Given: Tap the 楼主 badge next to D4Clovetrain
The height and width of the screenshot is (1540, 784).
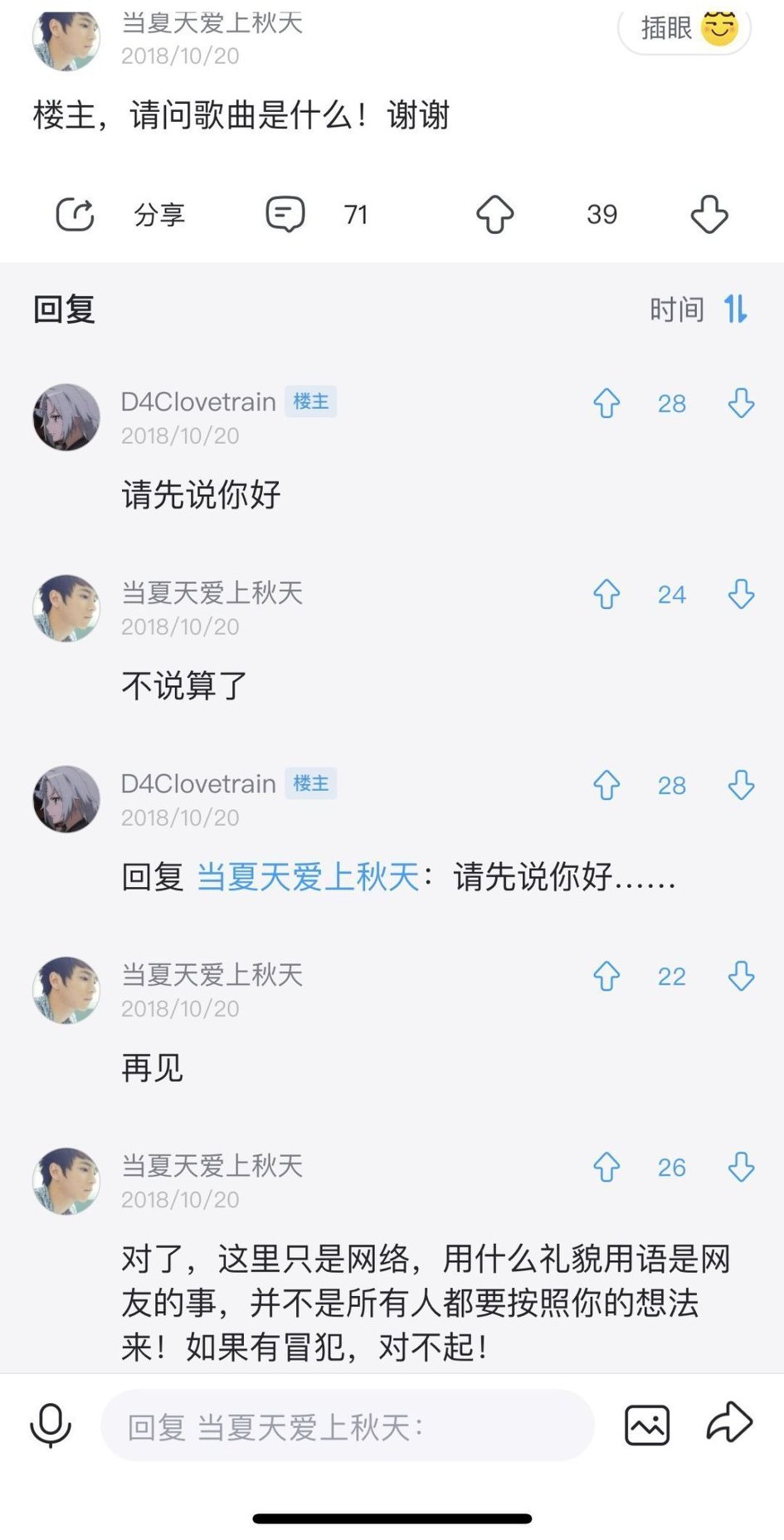Looking at the screenshot, I should click(x=310, y=402).
